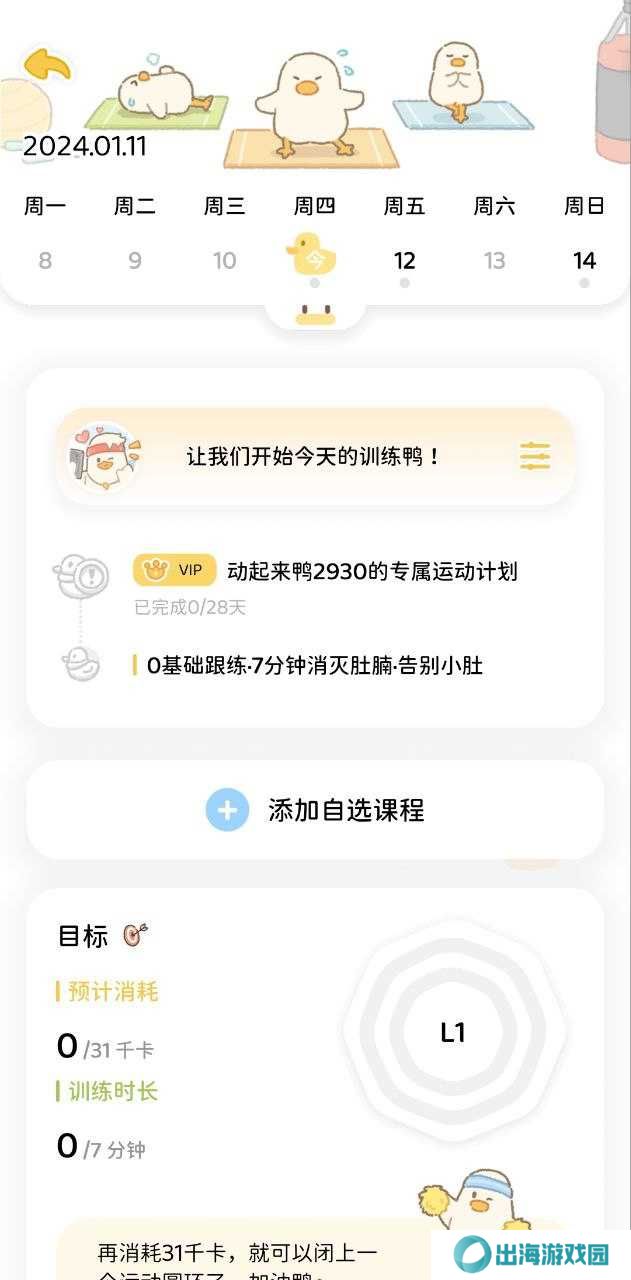
Task: Tap 添加自选课程 to add a course
Action: pos(315,810)
